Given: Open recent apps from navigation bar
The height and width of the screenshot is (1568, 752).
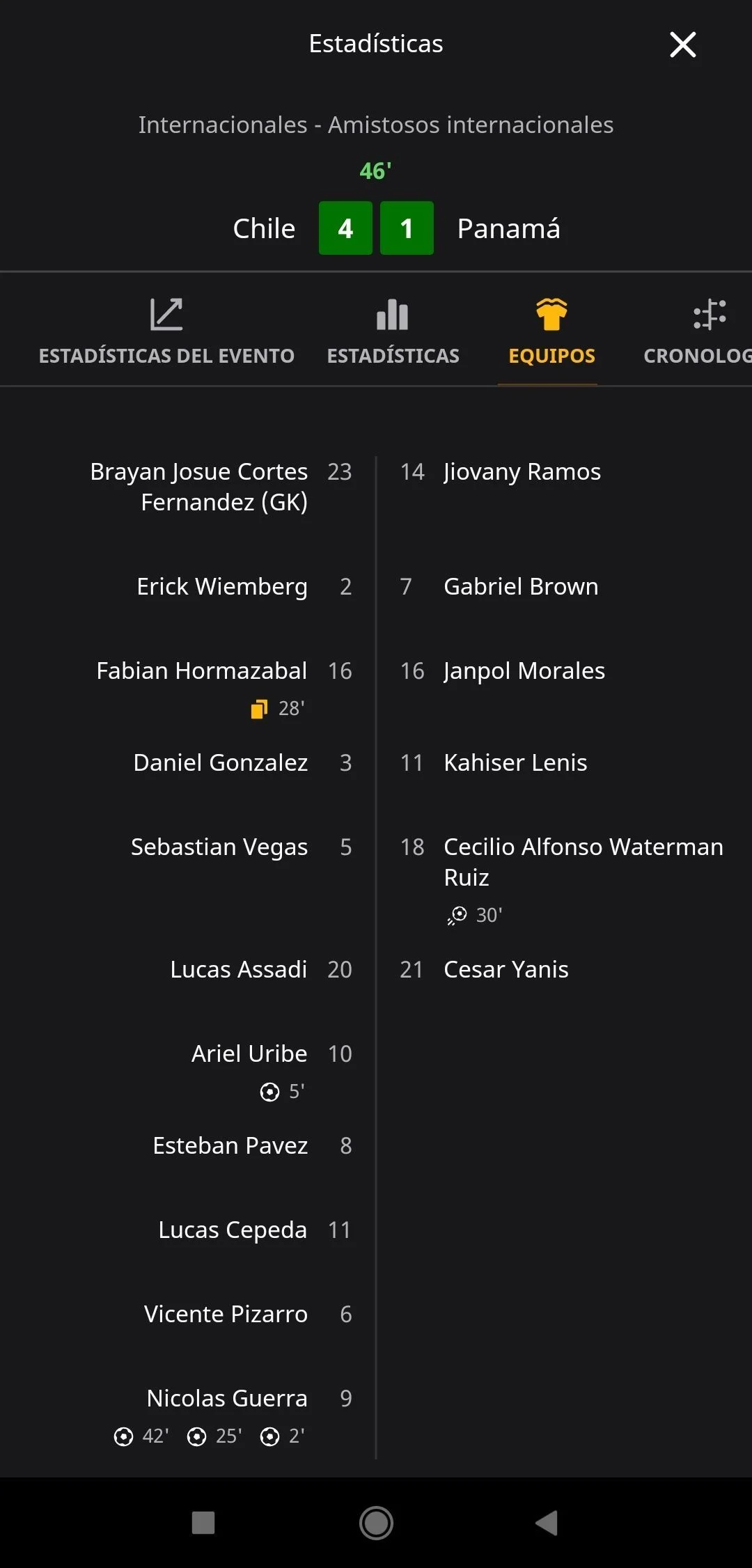Looking at the screenshot, I should click(x=203, y=1523).
